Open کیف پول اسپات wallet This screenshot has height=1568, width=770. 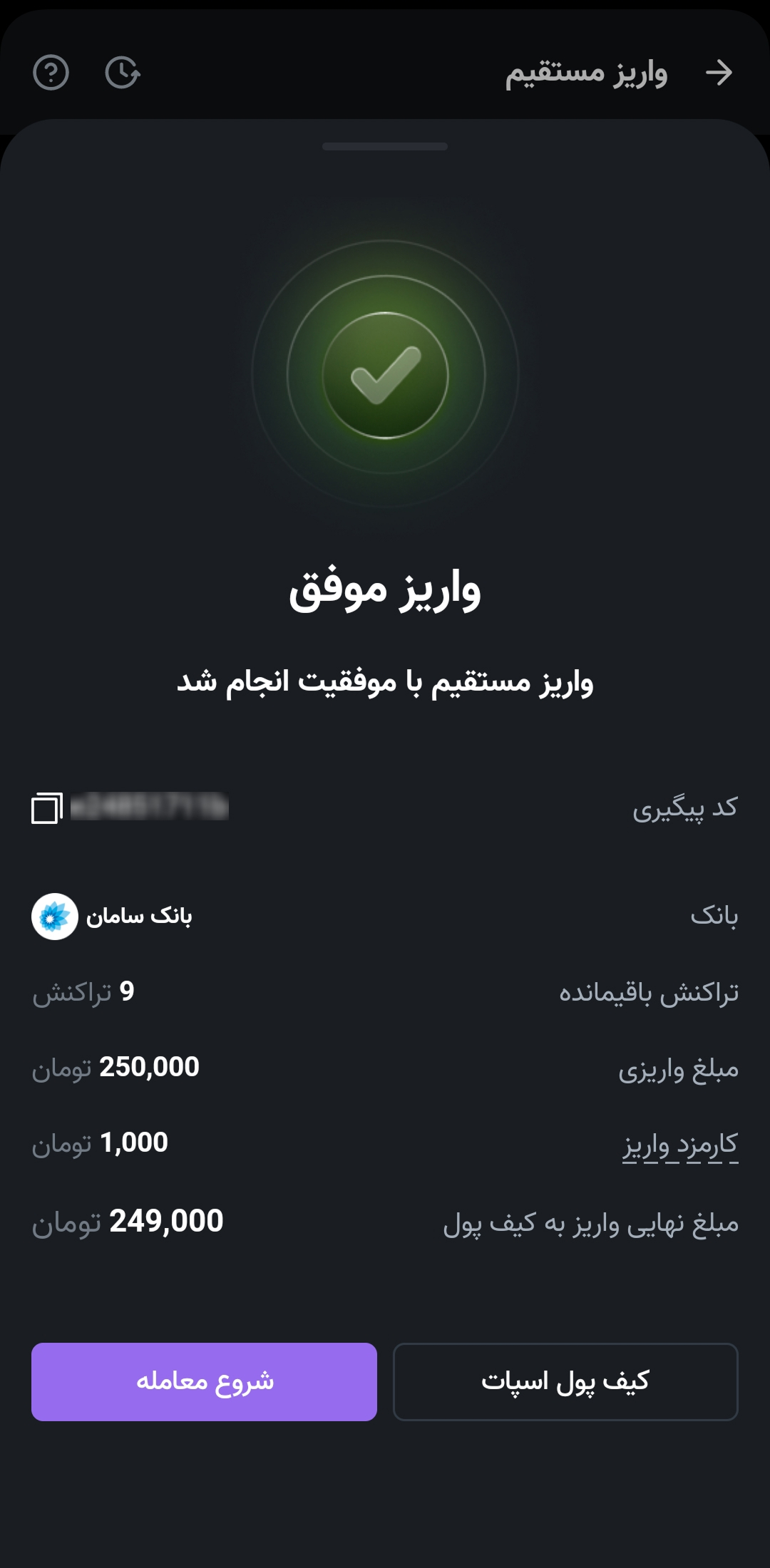pyautogui.click(x=565, y=1382)
